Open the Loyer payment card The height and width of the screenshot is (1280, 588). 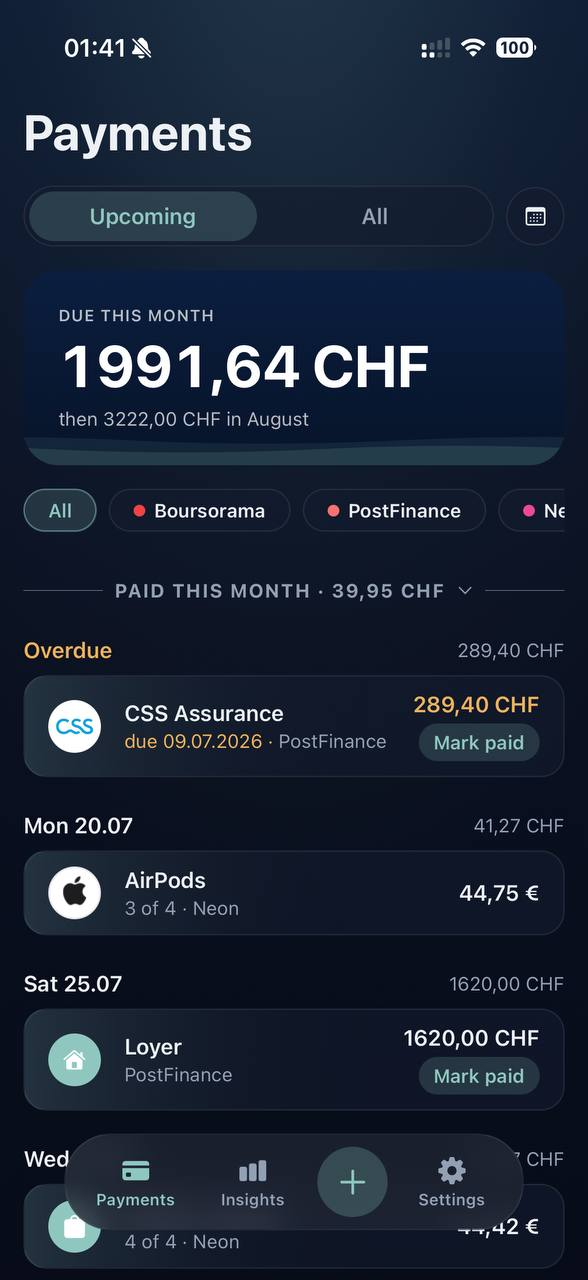click(294, 1059)
